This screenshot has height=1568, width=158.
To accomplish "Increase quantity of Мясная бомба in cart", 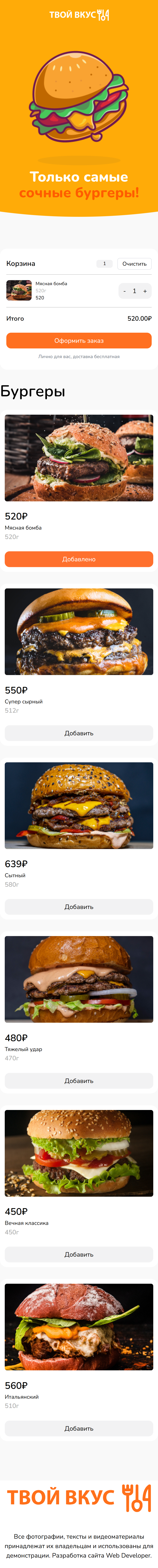I will (x=145, y=291).
